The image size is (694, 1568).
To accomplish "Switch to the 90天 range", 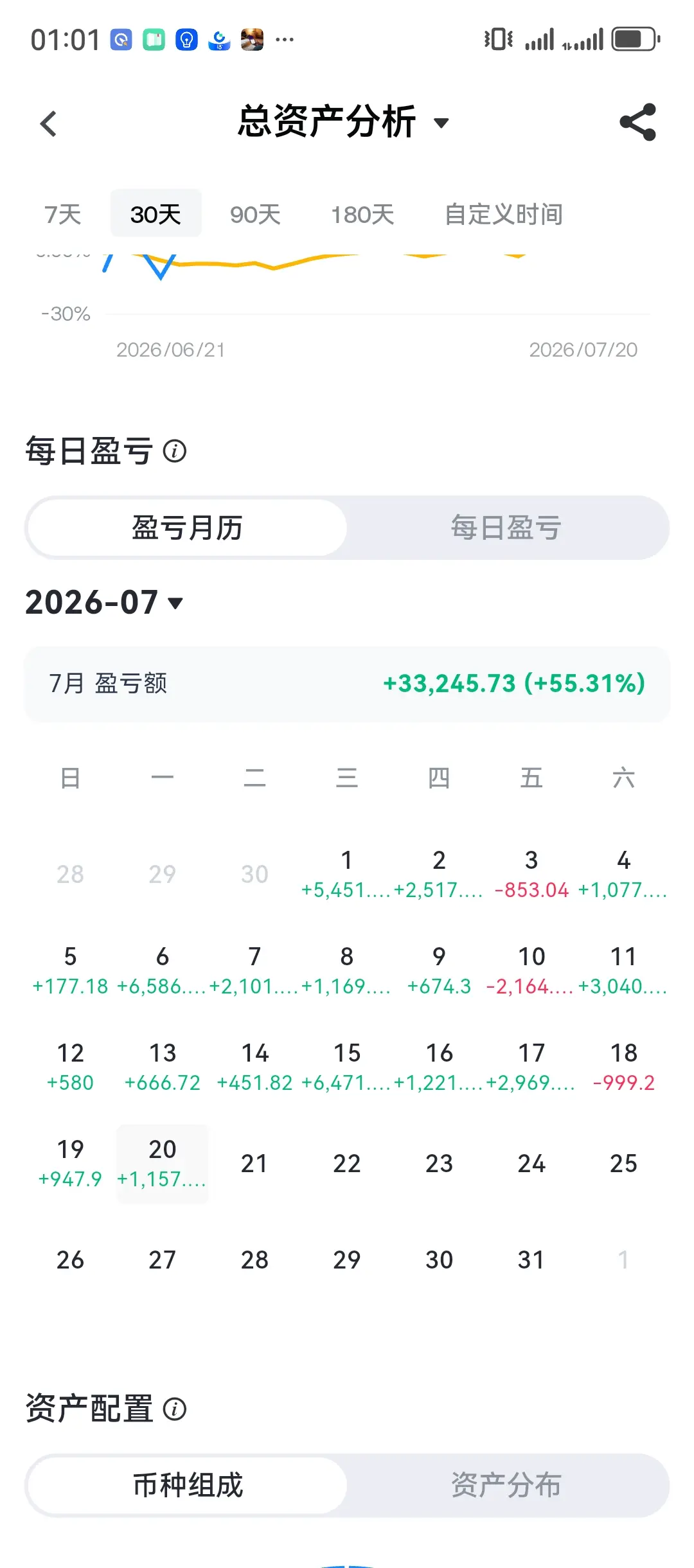I will pos(255,215).
